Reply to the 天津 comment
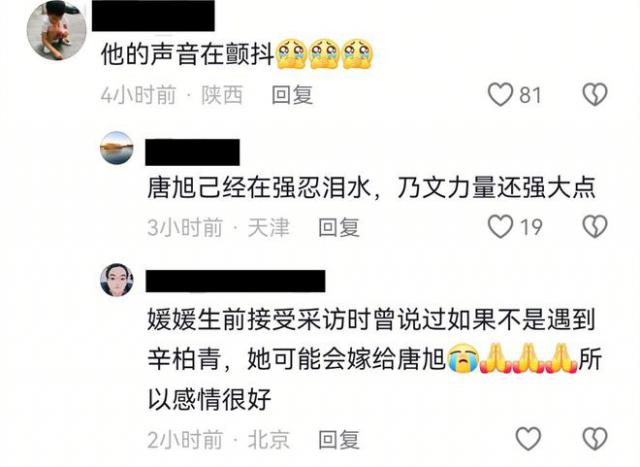 [x=338, y=227]
